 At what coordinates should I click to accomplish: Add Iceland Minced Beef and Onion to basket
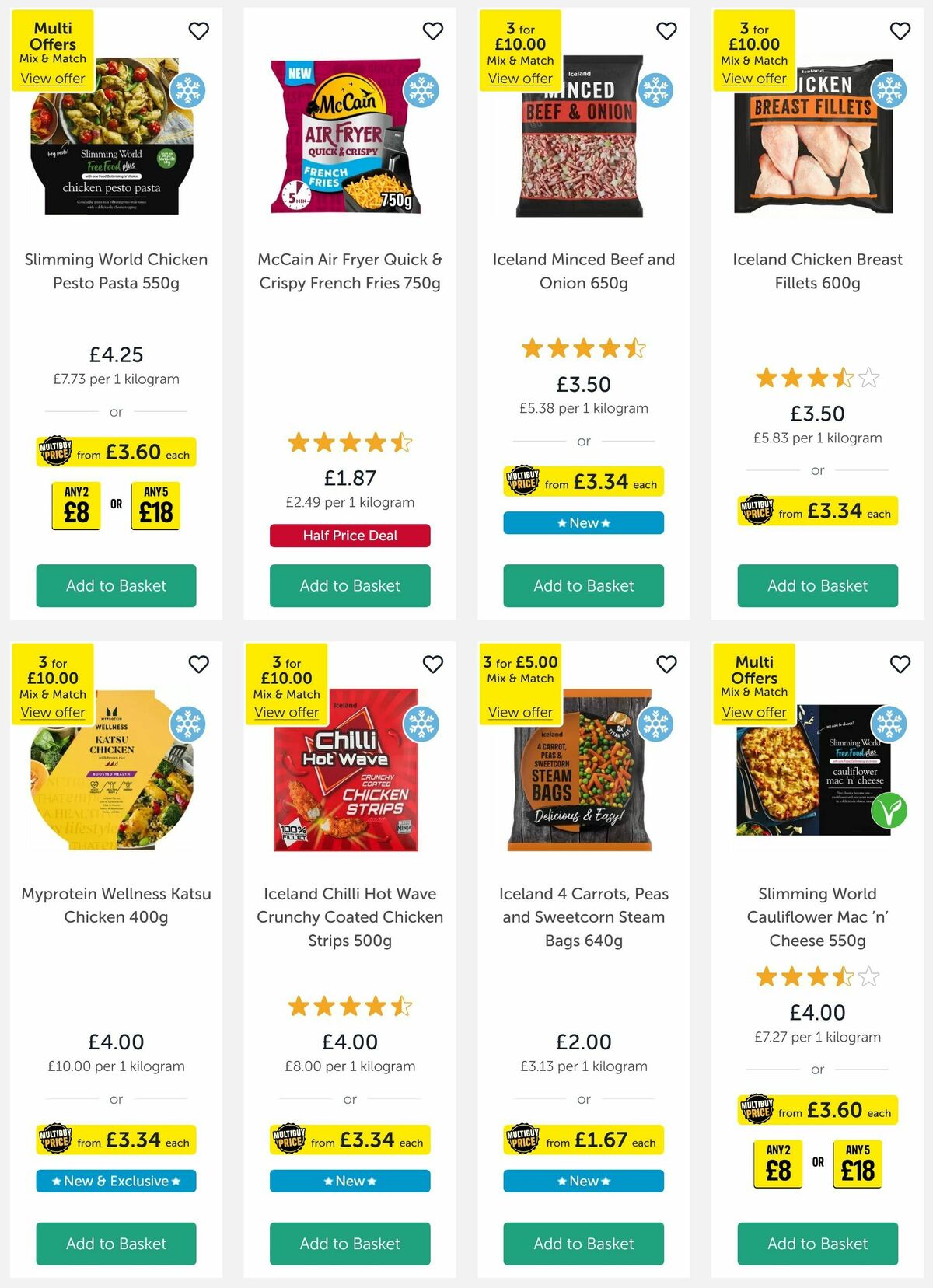(x=583, y=585)
